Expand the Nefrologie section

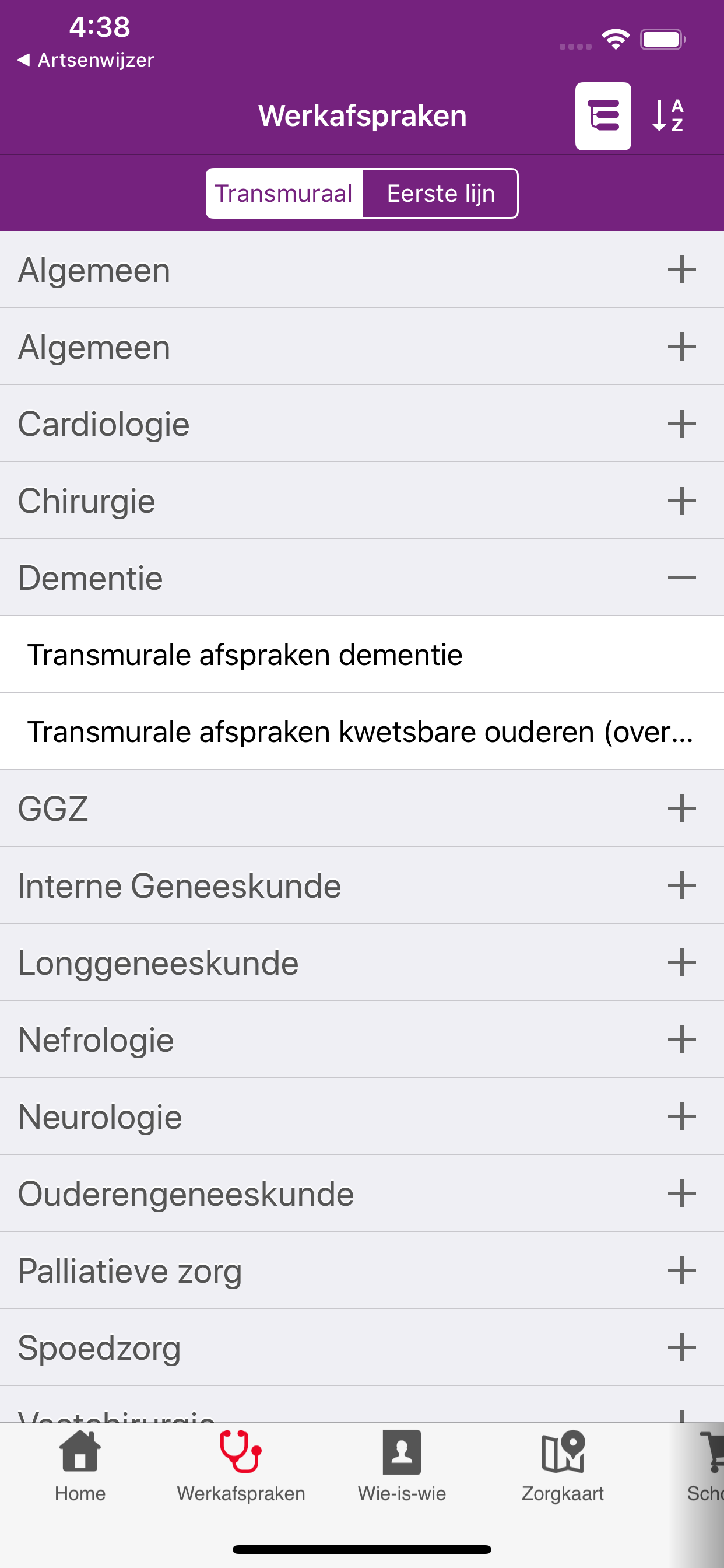click(x=362, y=1039)
